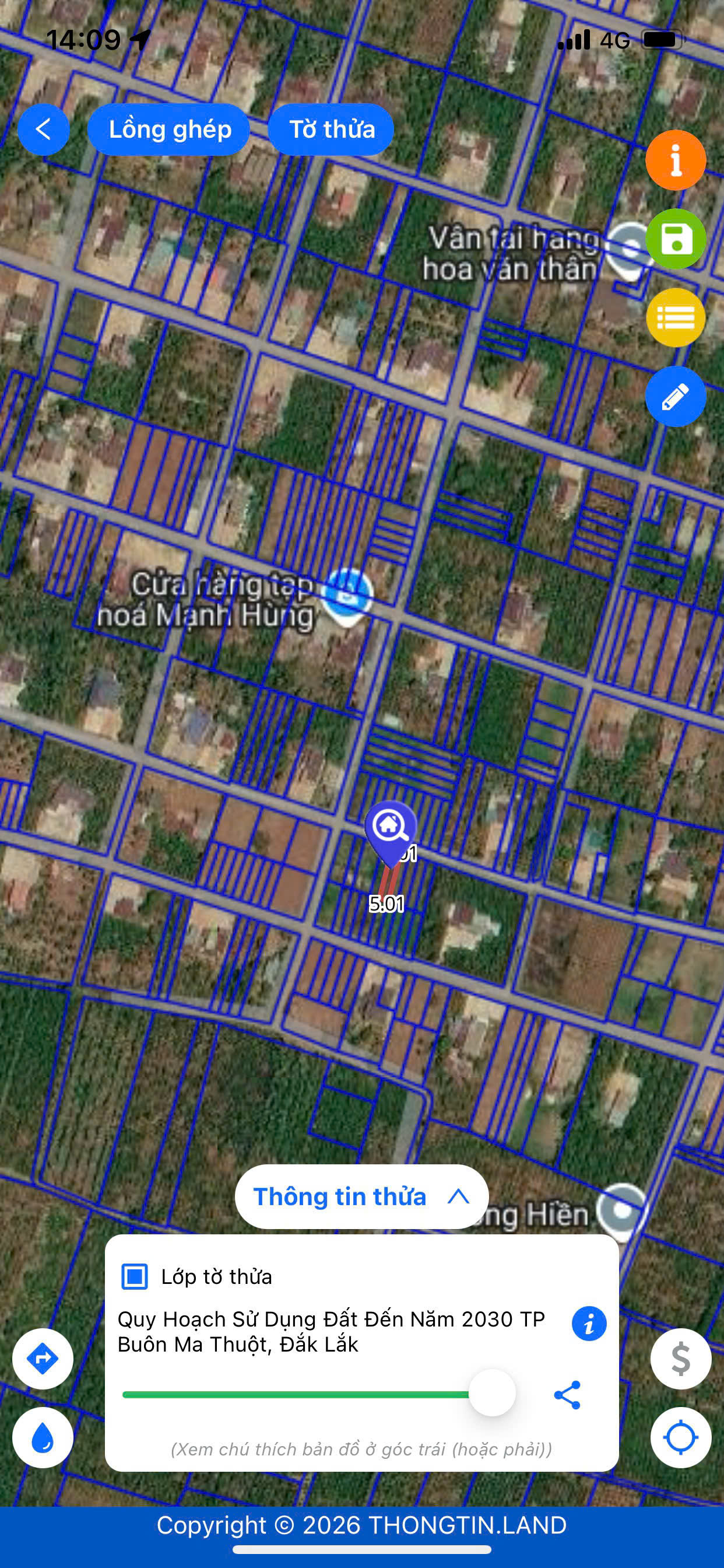Tap the water drop button
Screen dimensions: 724x1568
click(43, 1438)
